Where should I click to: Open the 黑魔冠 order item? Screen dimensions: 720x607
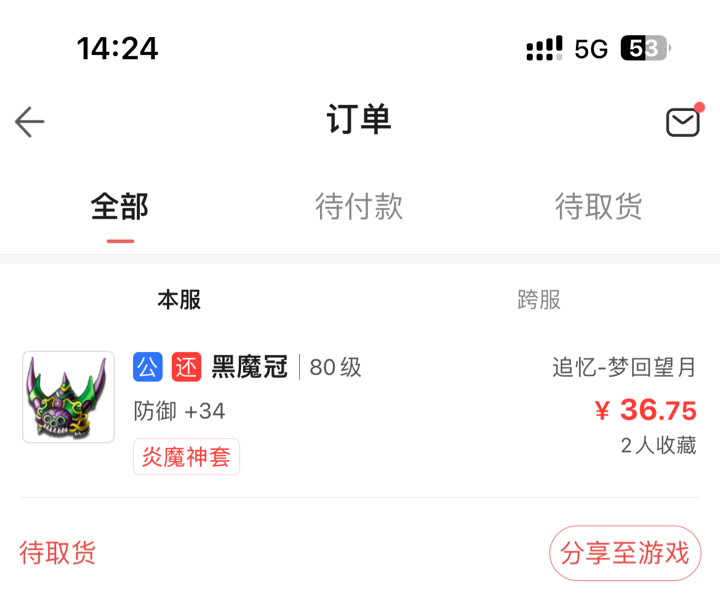click(x=250, y=368)
